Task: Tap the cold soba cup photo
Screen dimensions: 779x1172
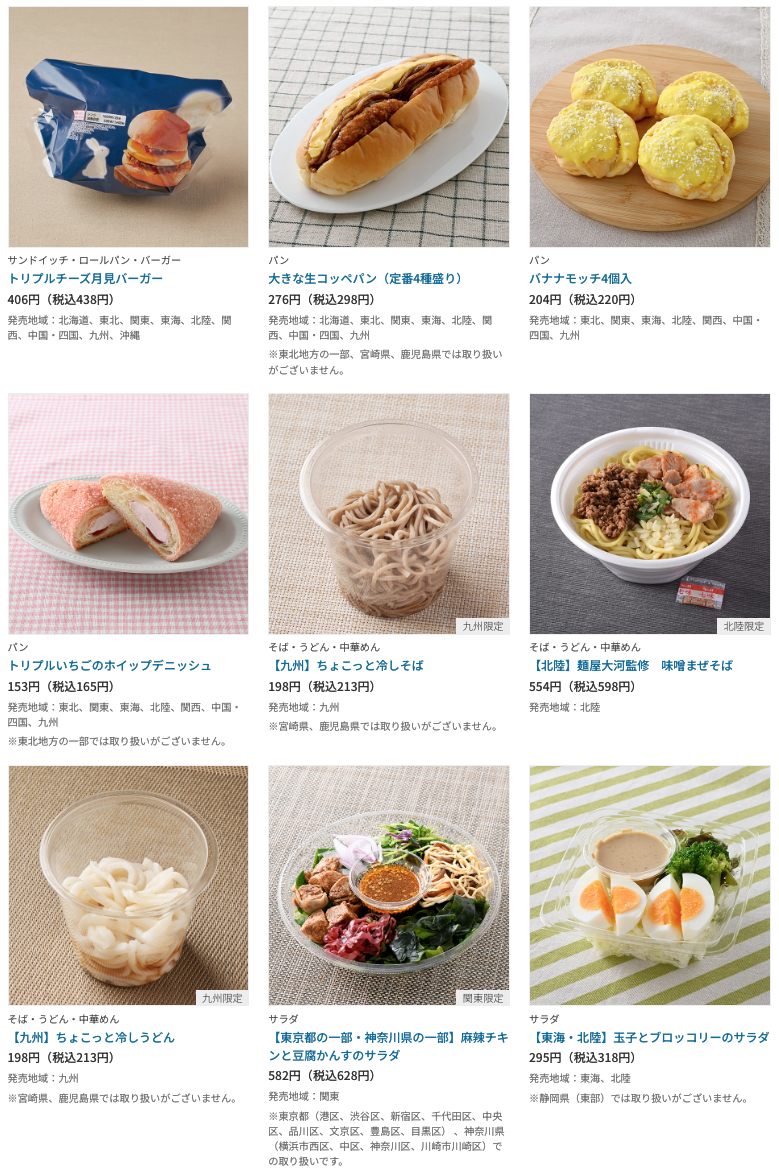Action: pyautogui.click(x=389, y=514)
